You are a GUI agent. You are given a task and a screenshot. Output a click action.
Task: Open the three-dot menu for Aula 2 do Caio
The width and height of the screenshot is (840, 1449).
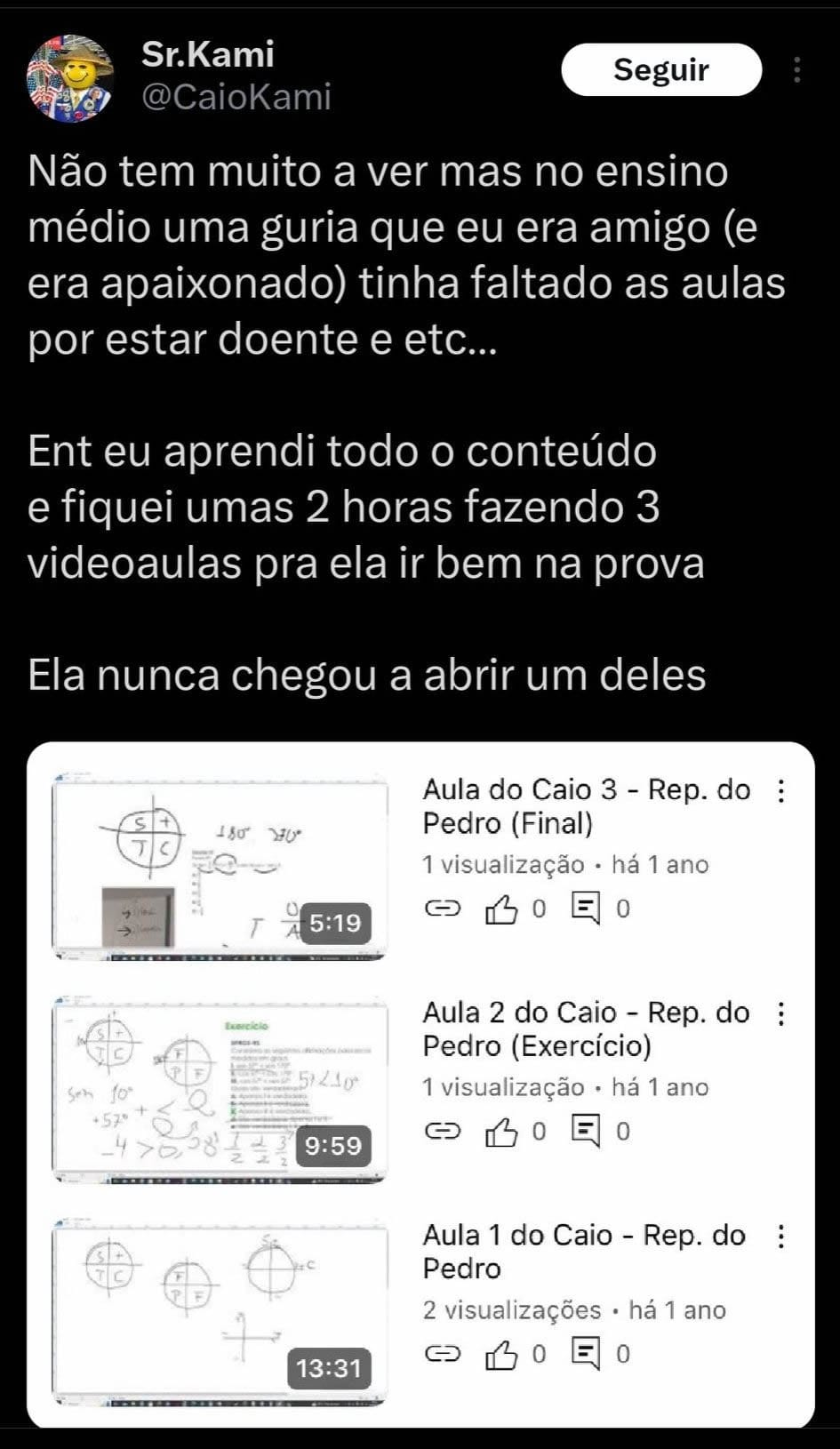(x=783, y=1012)
